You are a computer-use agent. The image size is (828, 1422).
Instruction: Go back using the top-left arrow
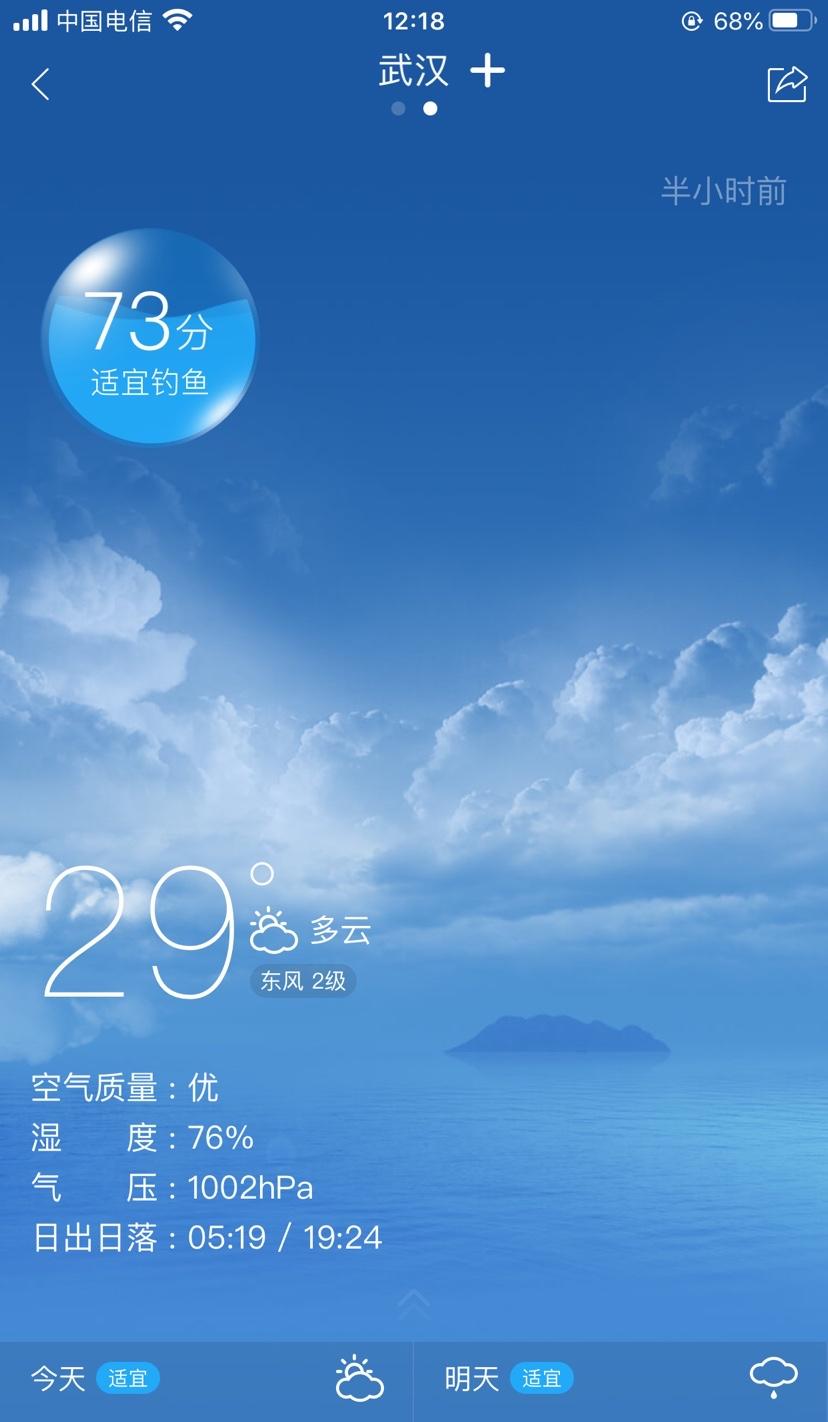40,84
